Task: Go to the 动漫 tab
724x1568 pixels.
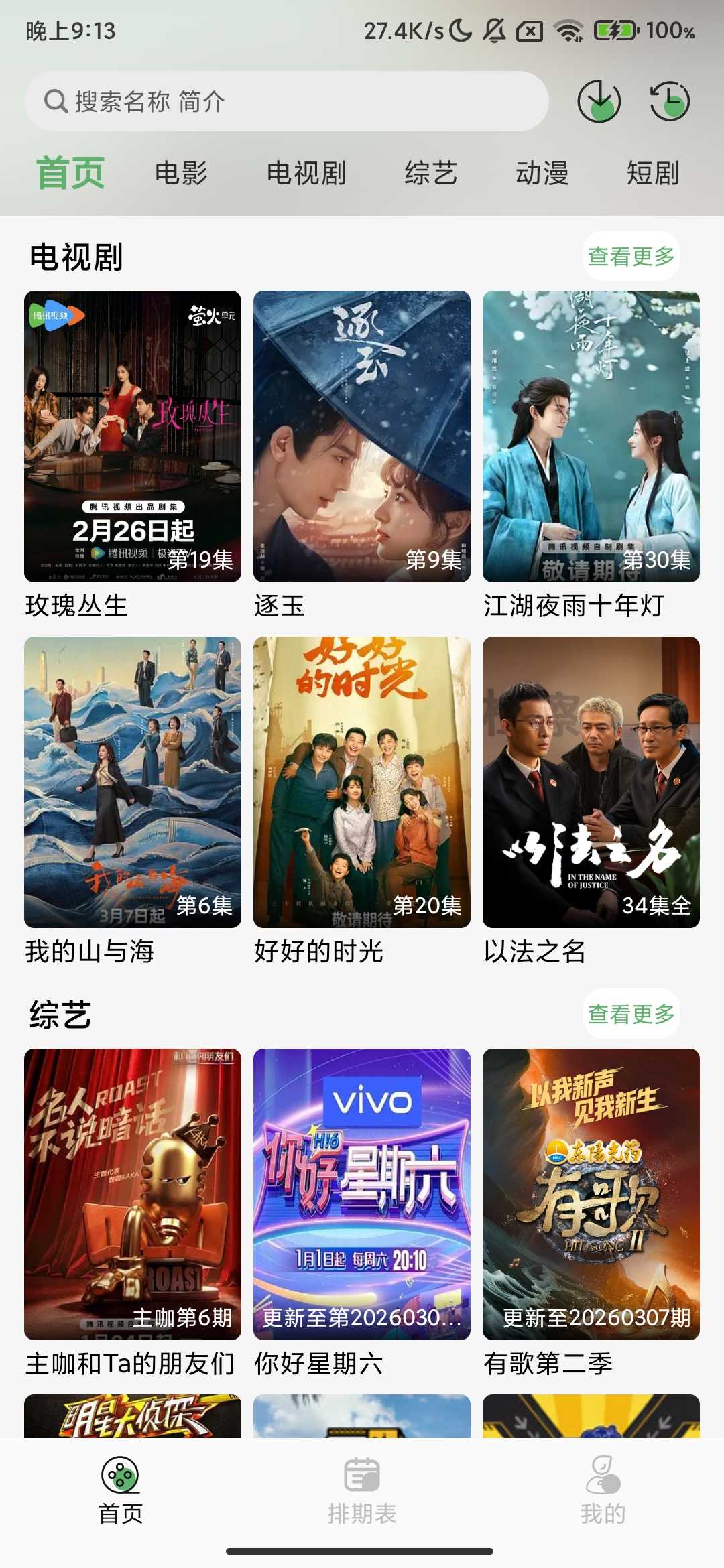Action: pyautogui.click(x=542, y=173)
